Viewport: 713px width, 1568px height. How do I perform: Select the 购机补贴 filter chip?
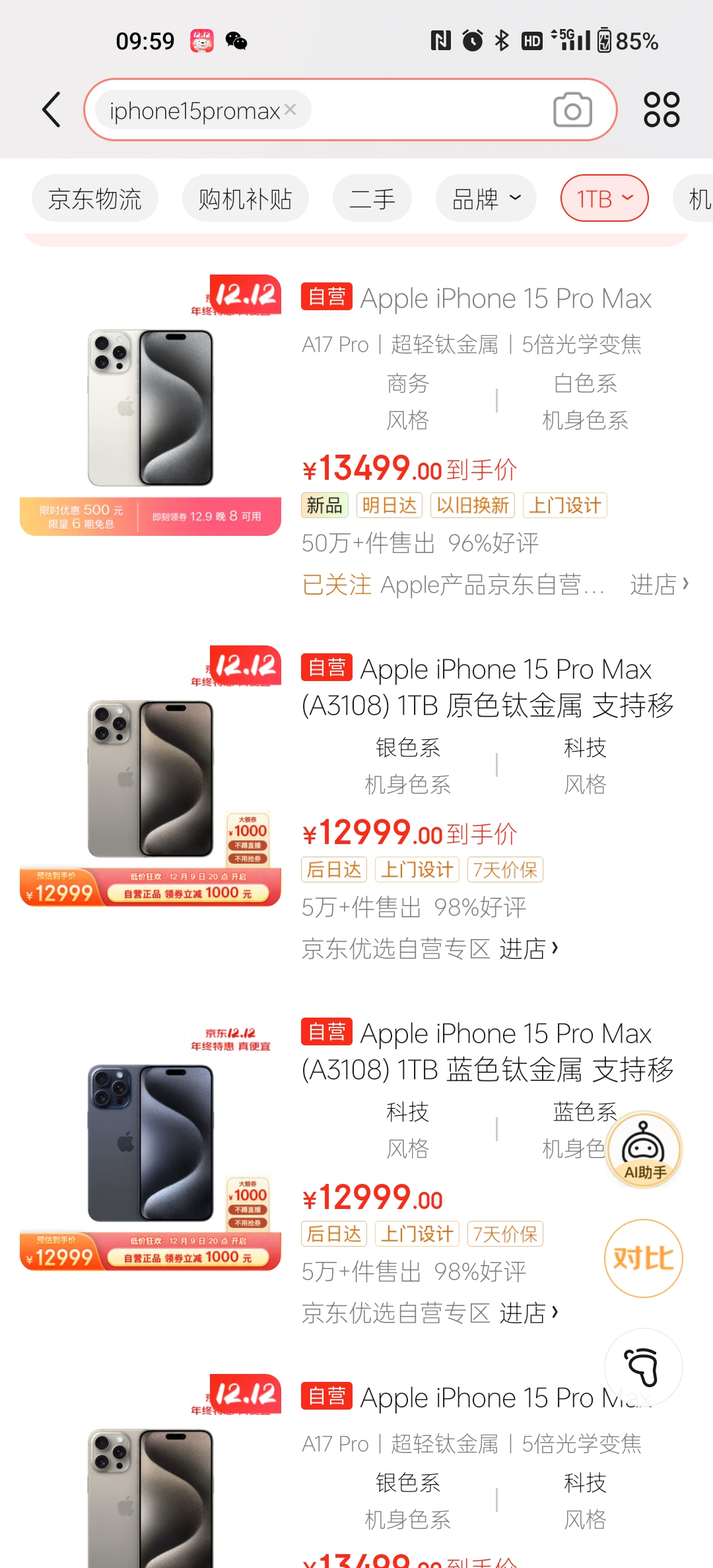pyautogui.click(x=244, y=198)
